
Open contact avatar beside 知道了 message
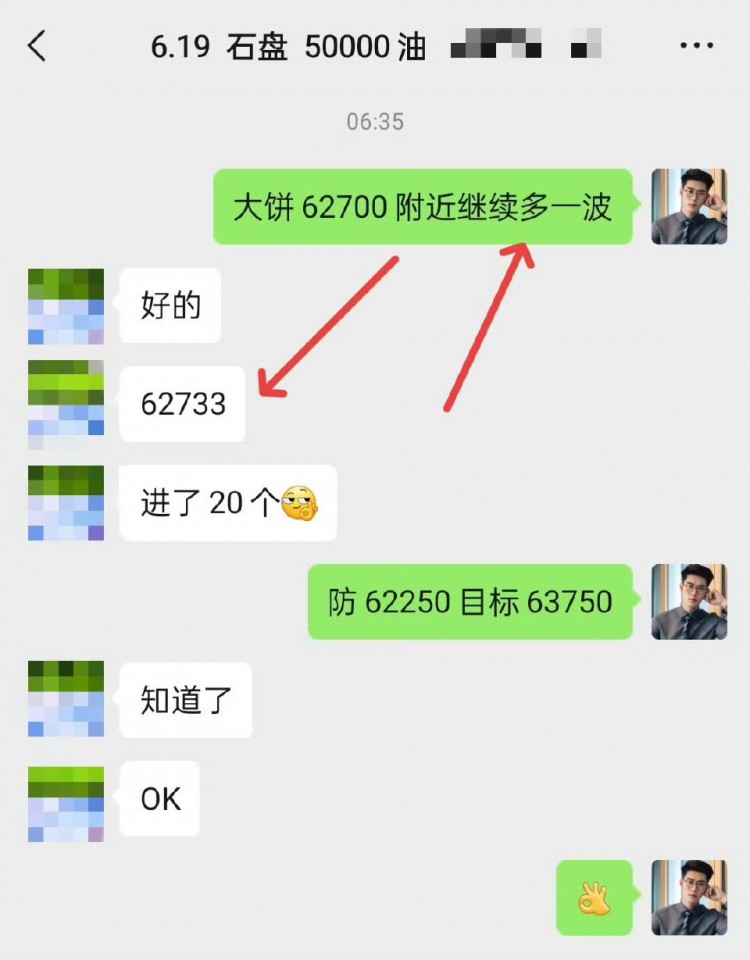tap(66, 699)
